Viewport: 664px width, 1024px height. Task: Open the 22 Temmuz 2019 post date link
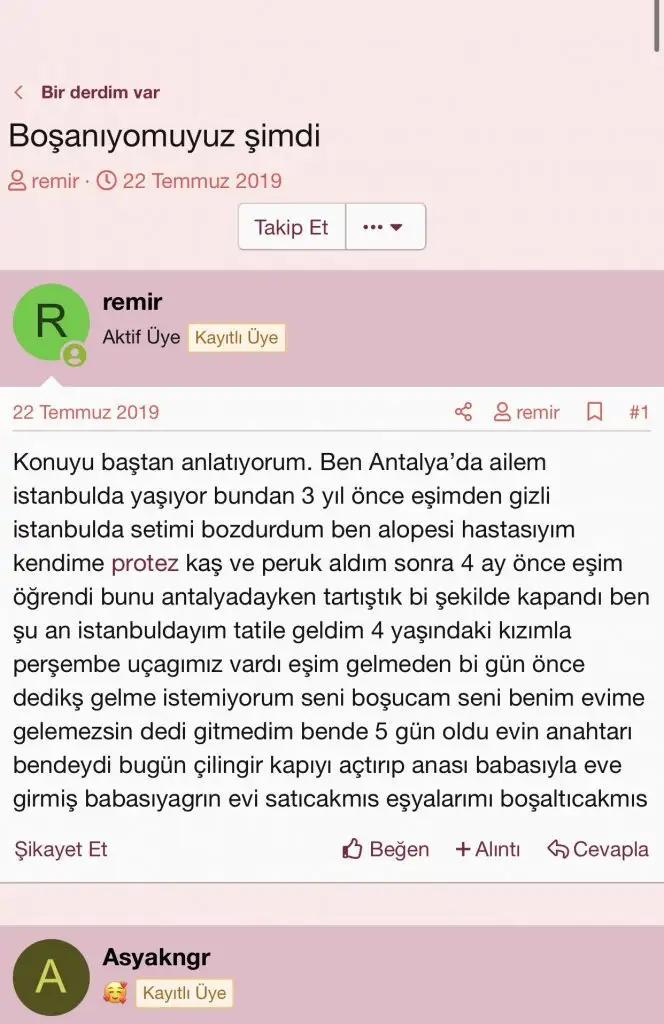tap(85, 412)
